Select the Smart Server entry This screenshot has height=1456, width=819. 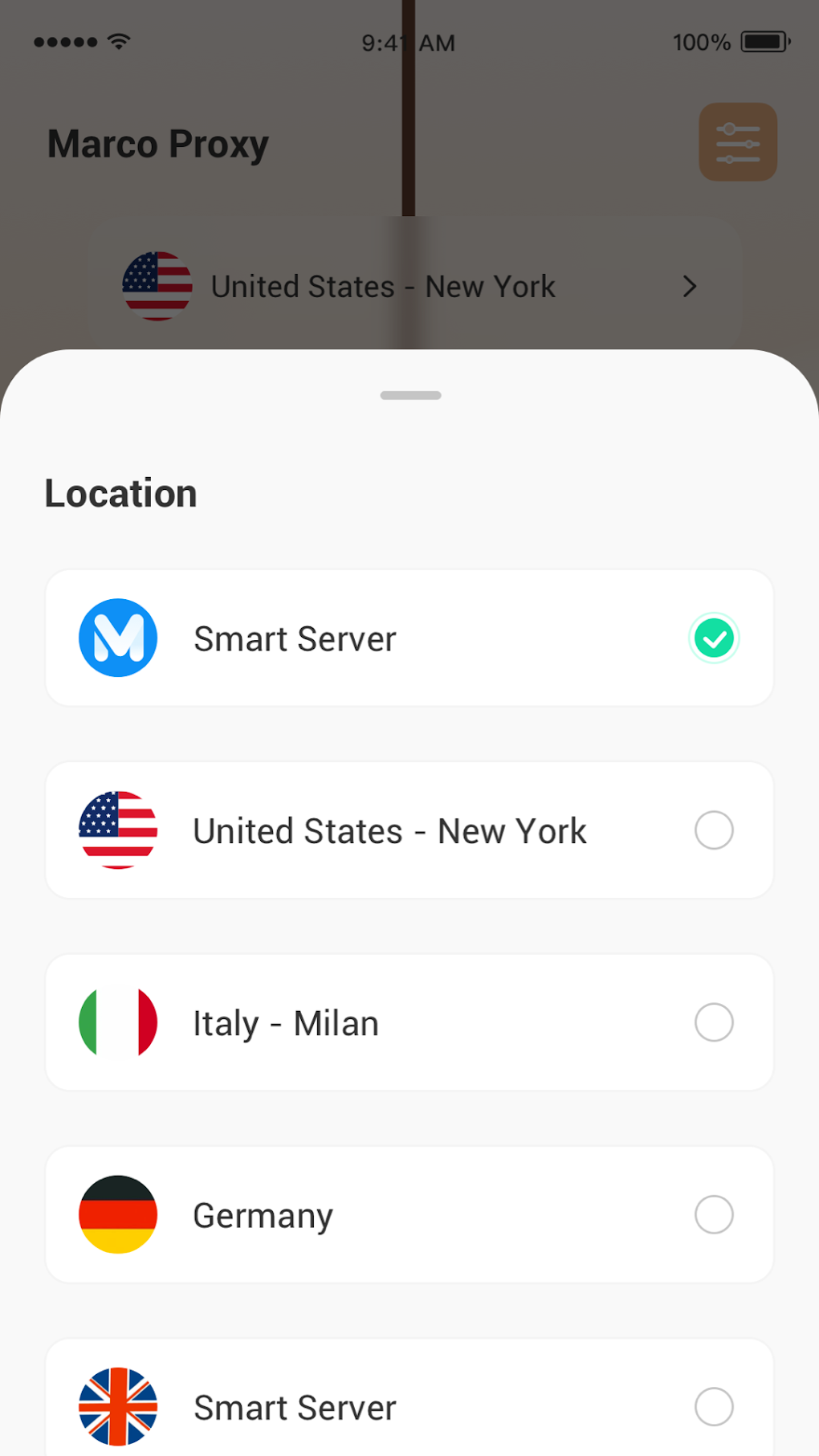(409, 638)
